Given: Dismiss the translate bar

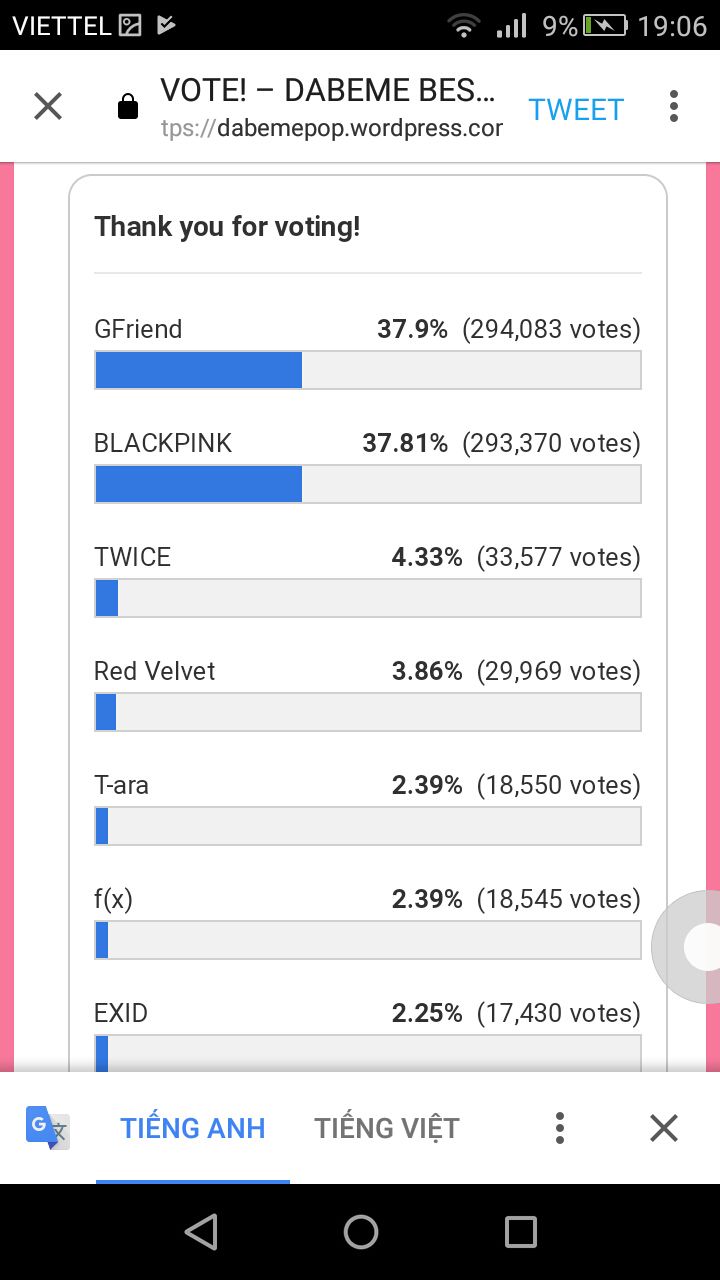Looking at the screenshot, I should [664, 1128].
